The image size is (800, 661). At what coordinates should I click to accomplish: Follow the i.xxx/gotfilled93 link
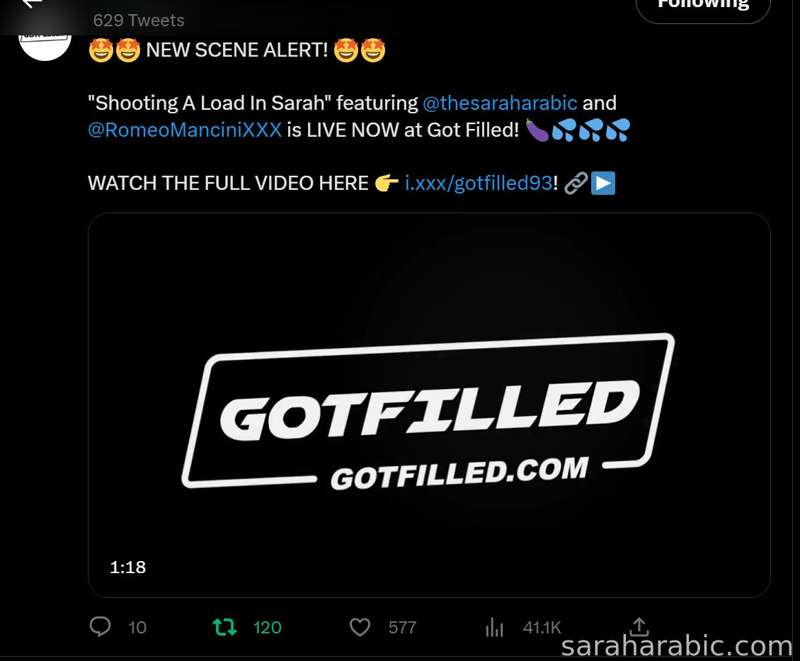click(x=478, y=184)
